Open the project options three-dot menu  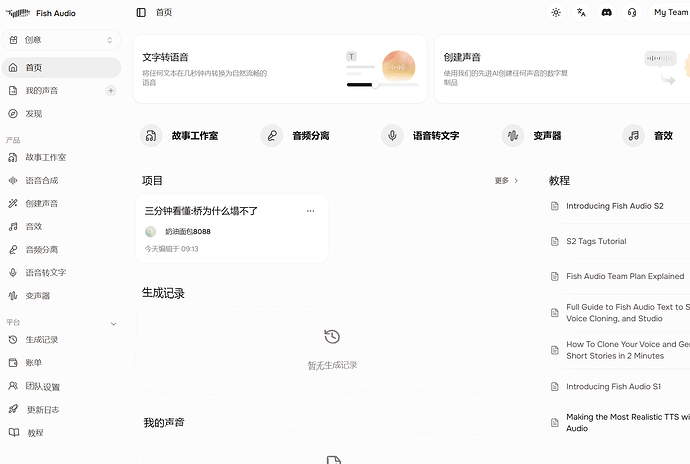tap(310, 211)
